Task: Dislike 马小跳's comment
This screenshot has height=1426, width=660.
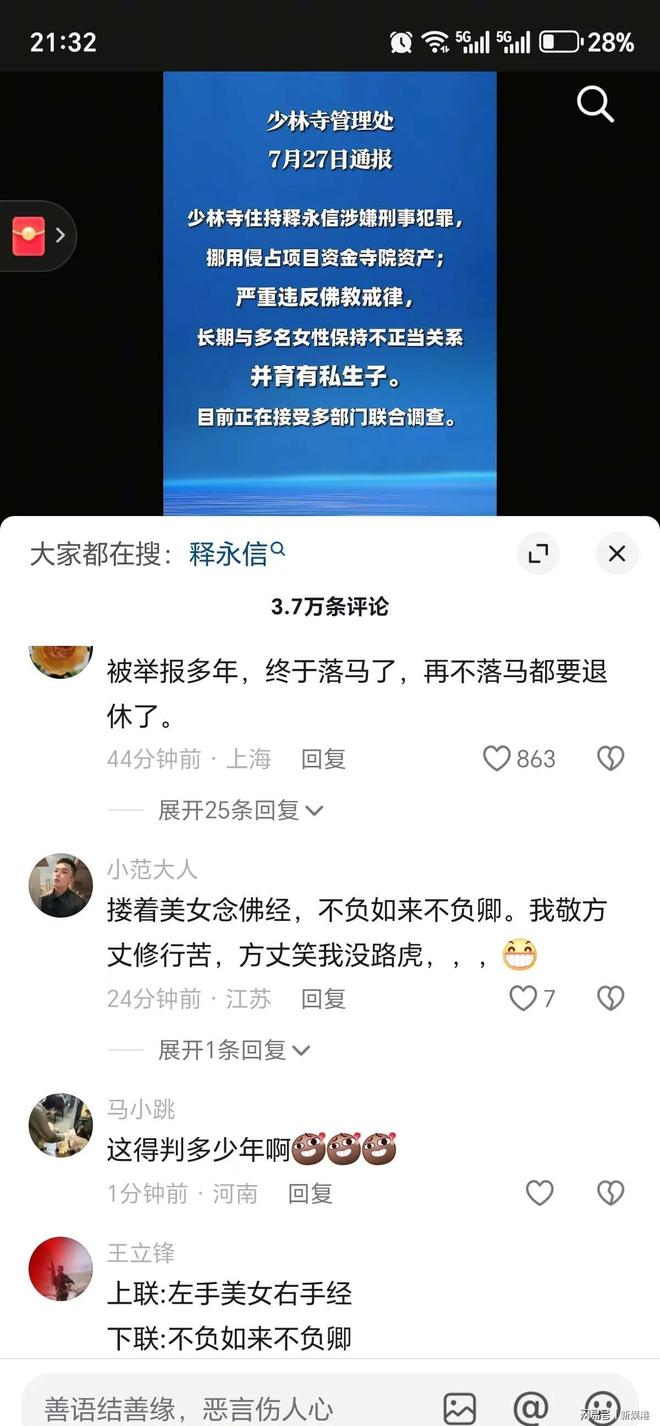Action: click(610, 1192)
